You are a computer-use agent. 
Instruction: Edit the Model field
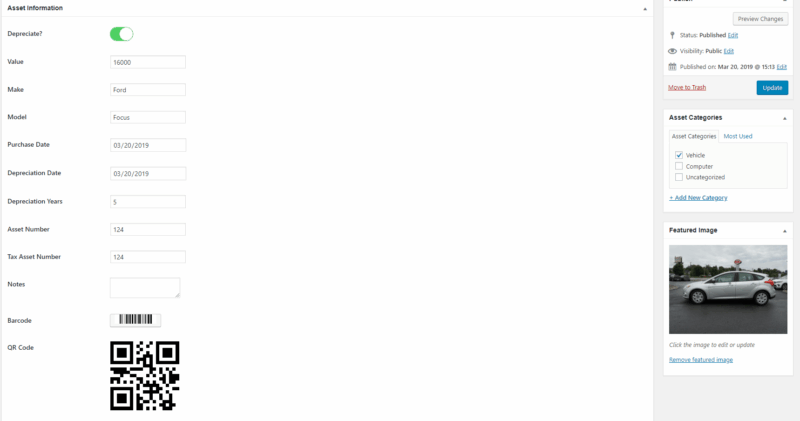[148, 117]
